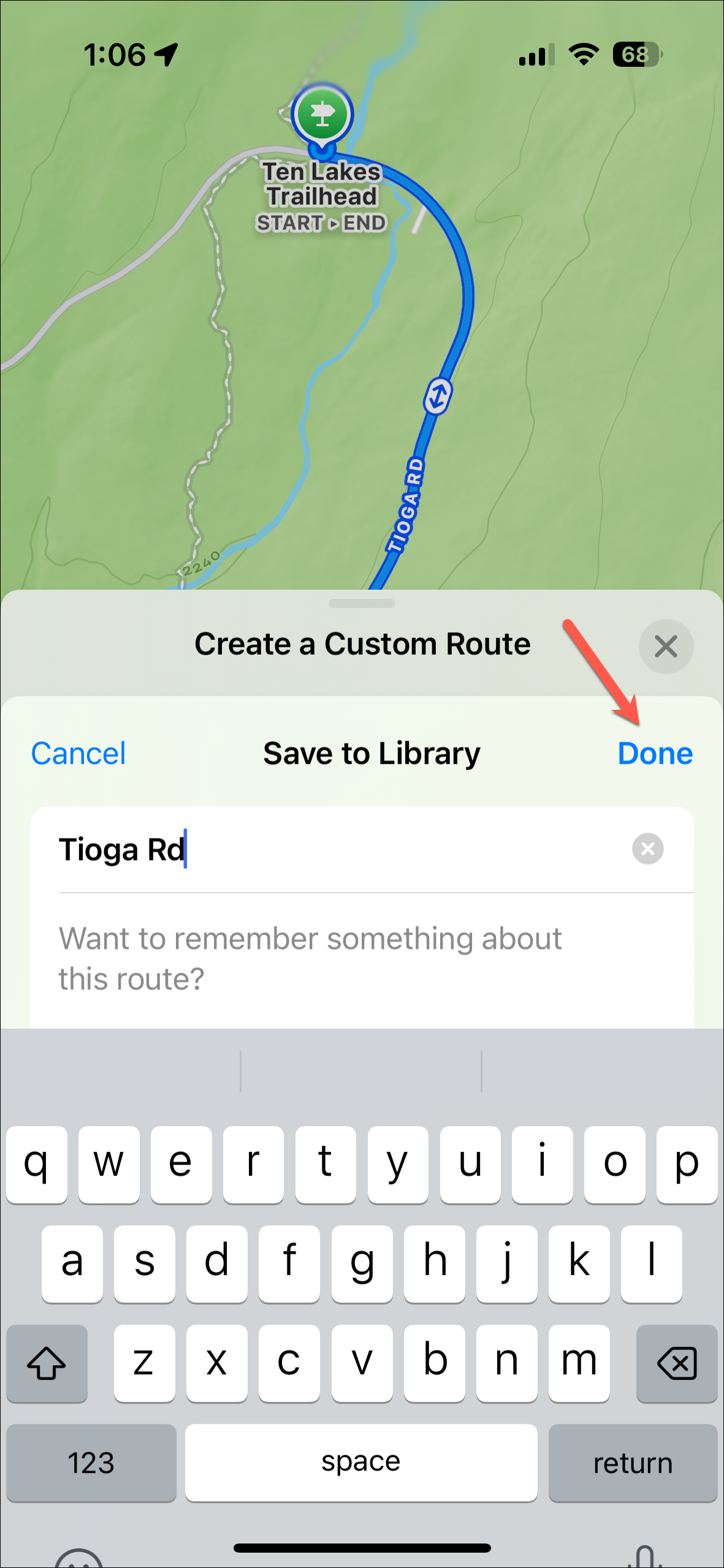
Task: Cancel saving to library
Action: pyautogui.click(x=78, y=753)
